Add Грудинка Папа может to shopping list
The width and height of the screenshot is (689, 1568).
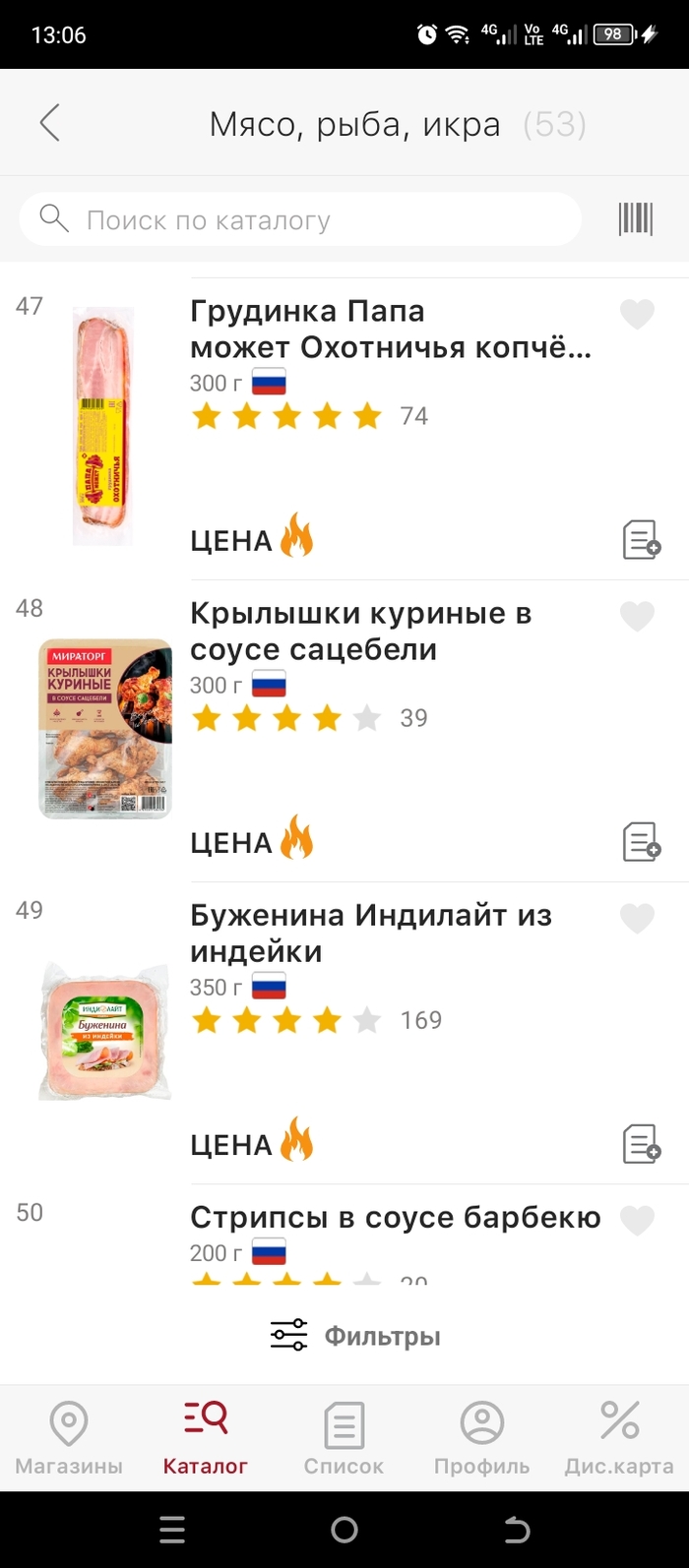pyautogui.click(x=641, y=540)
